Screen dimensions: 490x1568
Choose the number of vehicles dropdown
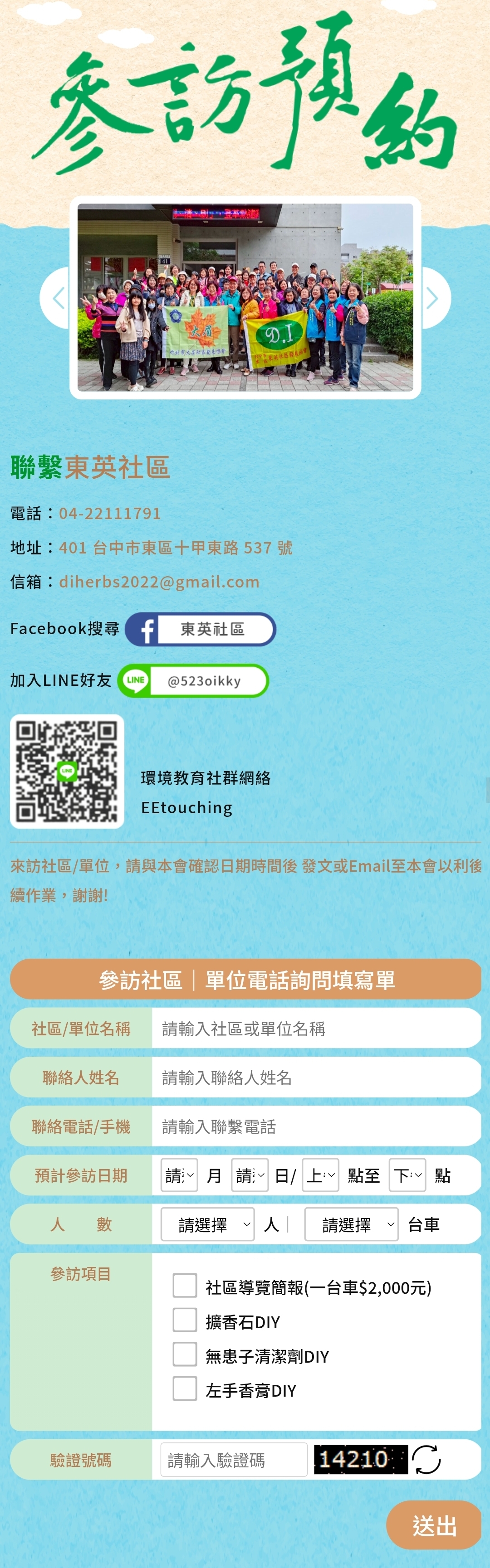[352, 1224]
